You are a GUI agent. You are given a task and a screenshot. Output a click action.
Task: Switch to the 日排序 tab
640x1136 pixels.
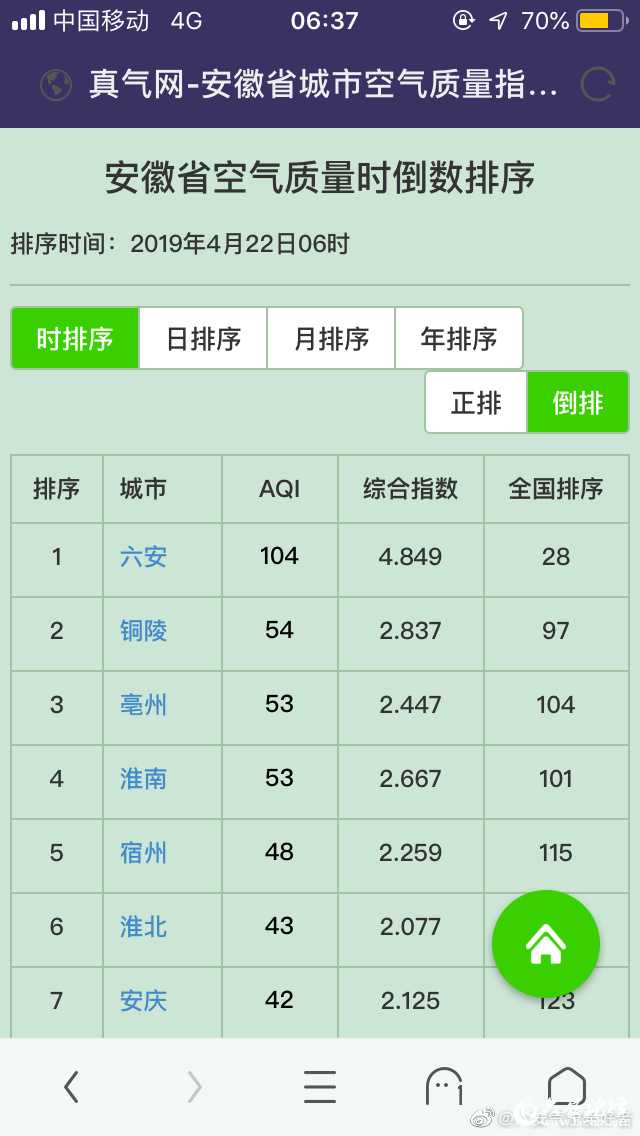point(203,338)
